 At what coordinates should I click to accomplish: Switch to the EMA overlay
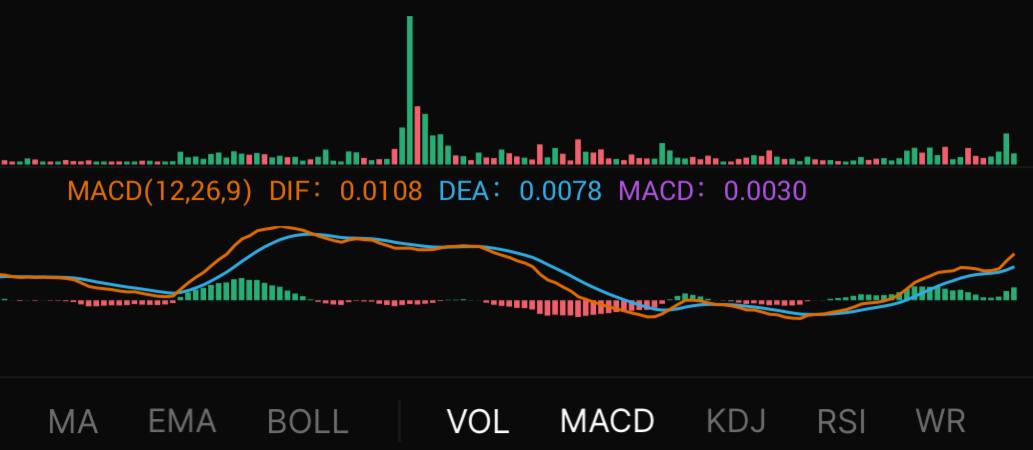click(x=182, y=421)
